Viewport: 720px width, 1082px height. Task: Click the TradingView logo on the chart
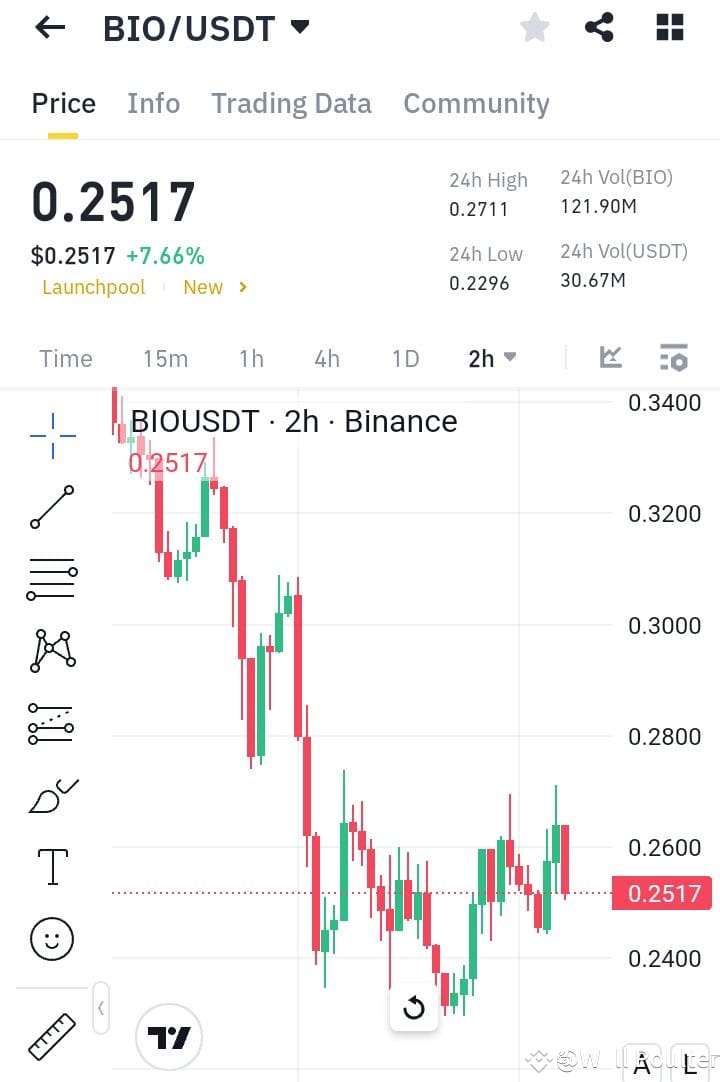tap(169, 1038)
